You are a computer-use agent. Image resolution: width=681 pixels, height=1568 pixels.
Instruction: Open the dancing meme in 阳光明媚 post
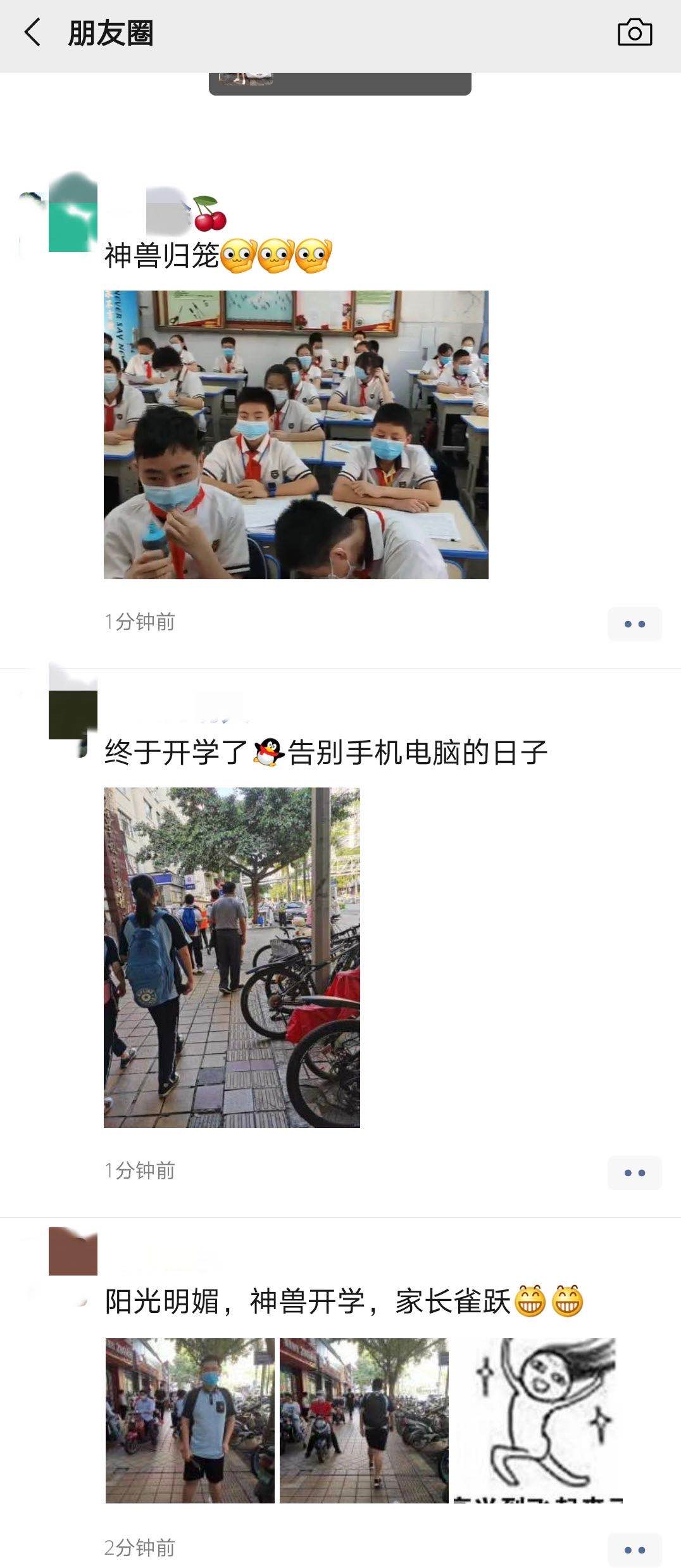pos(538,1421)
